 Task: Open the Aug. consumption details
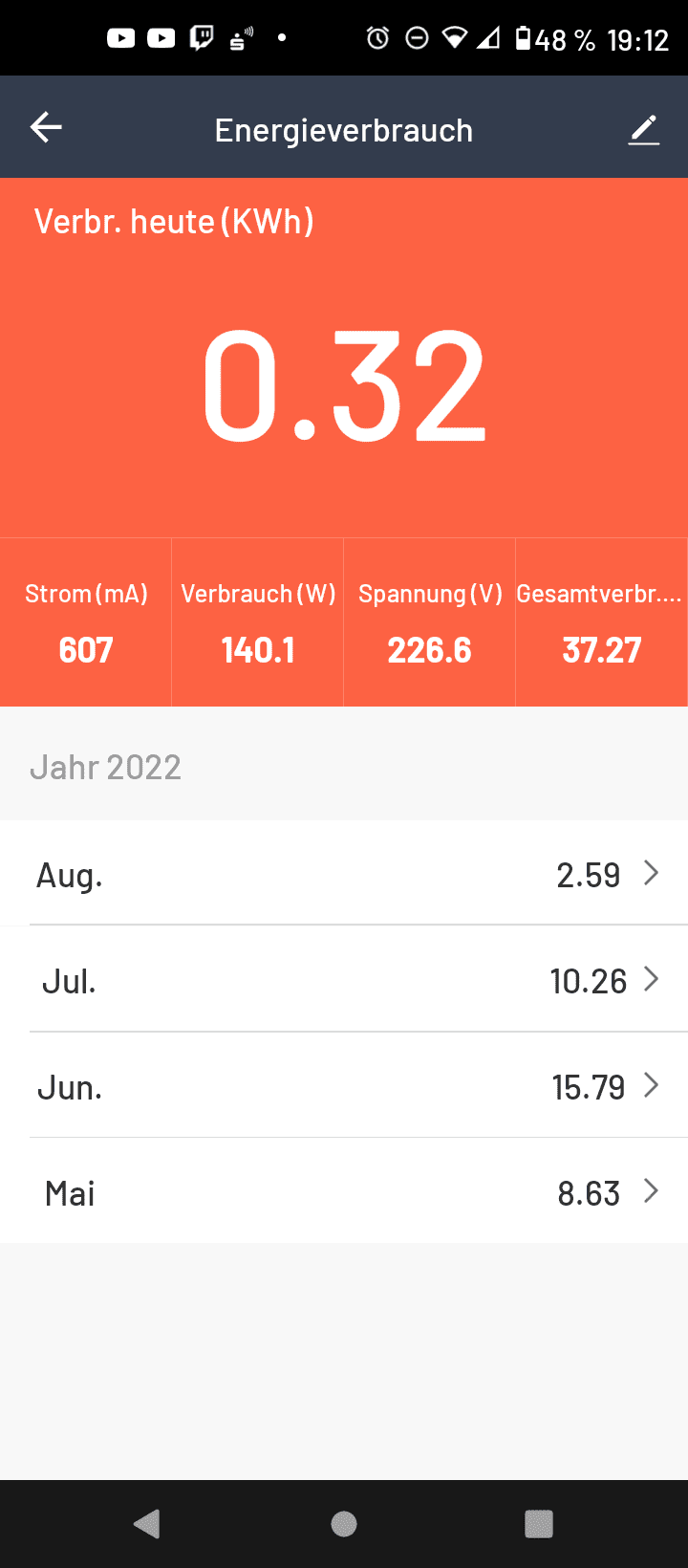click(x=344, y=873)
